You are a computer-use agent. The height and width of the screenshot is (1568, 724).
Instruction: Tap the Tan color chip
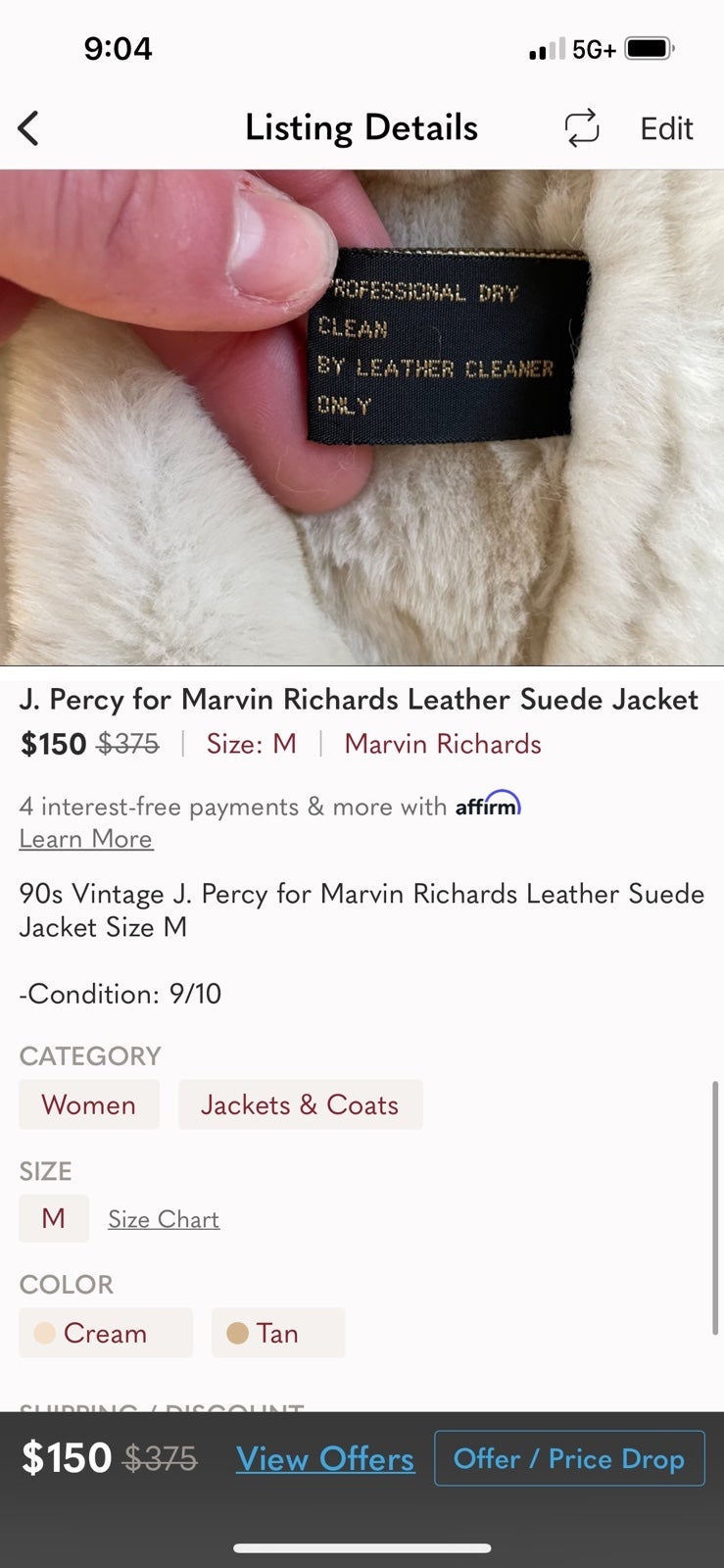tap(278, 1333)
